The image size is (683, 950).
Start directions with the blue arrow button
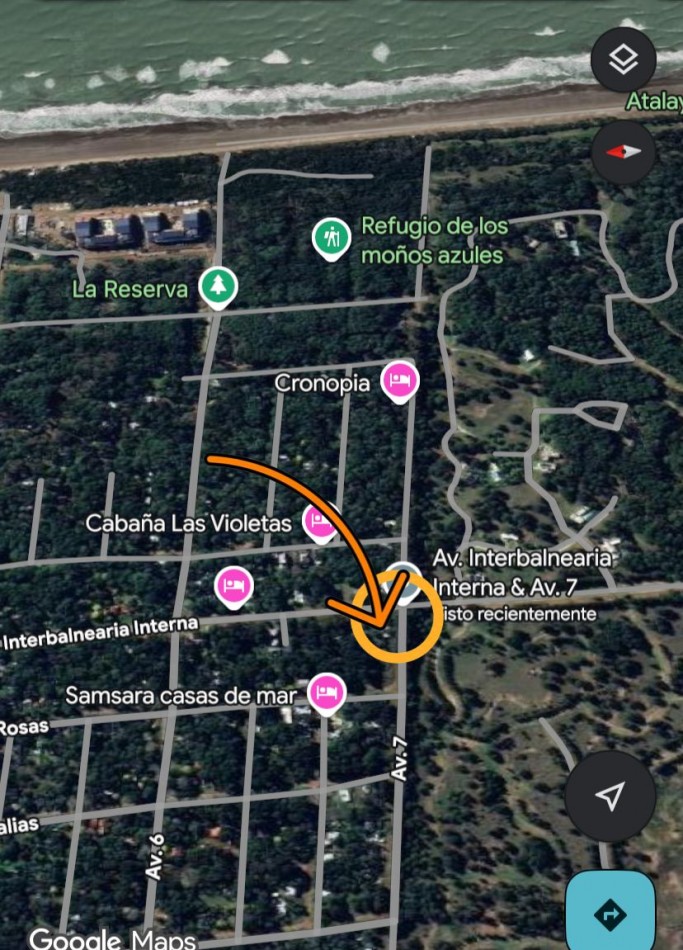(610, 913)
